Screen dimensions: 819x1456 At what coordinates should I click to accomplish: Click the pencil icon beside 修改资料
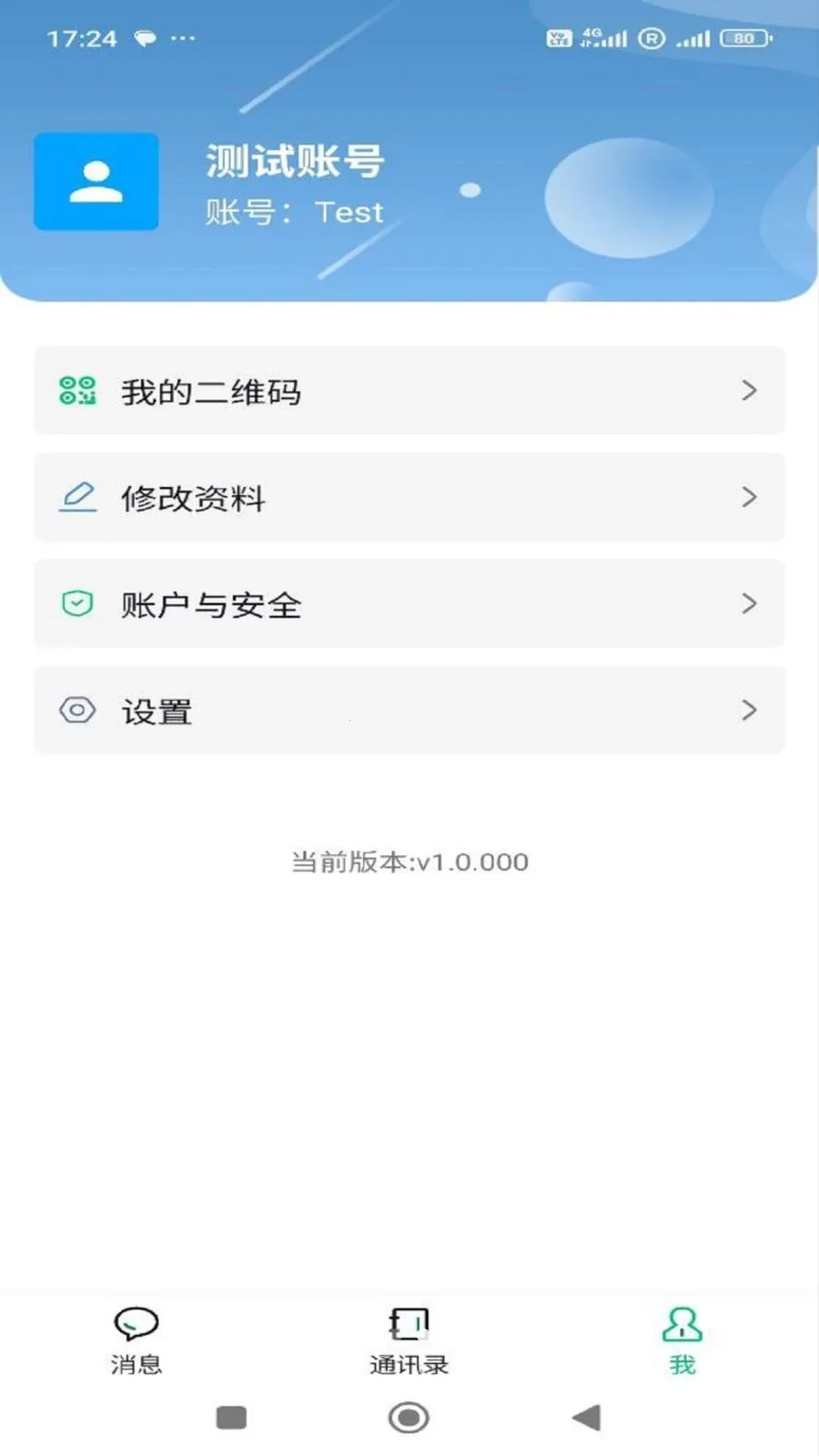click(x=78, y=498)
